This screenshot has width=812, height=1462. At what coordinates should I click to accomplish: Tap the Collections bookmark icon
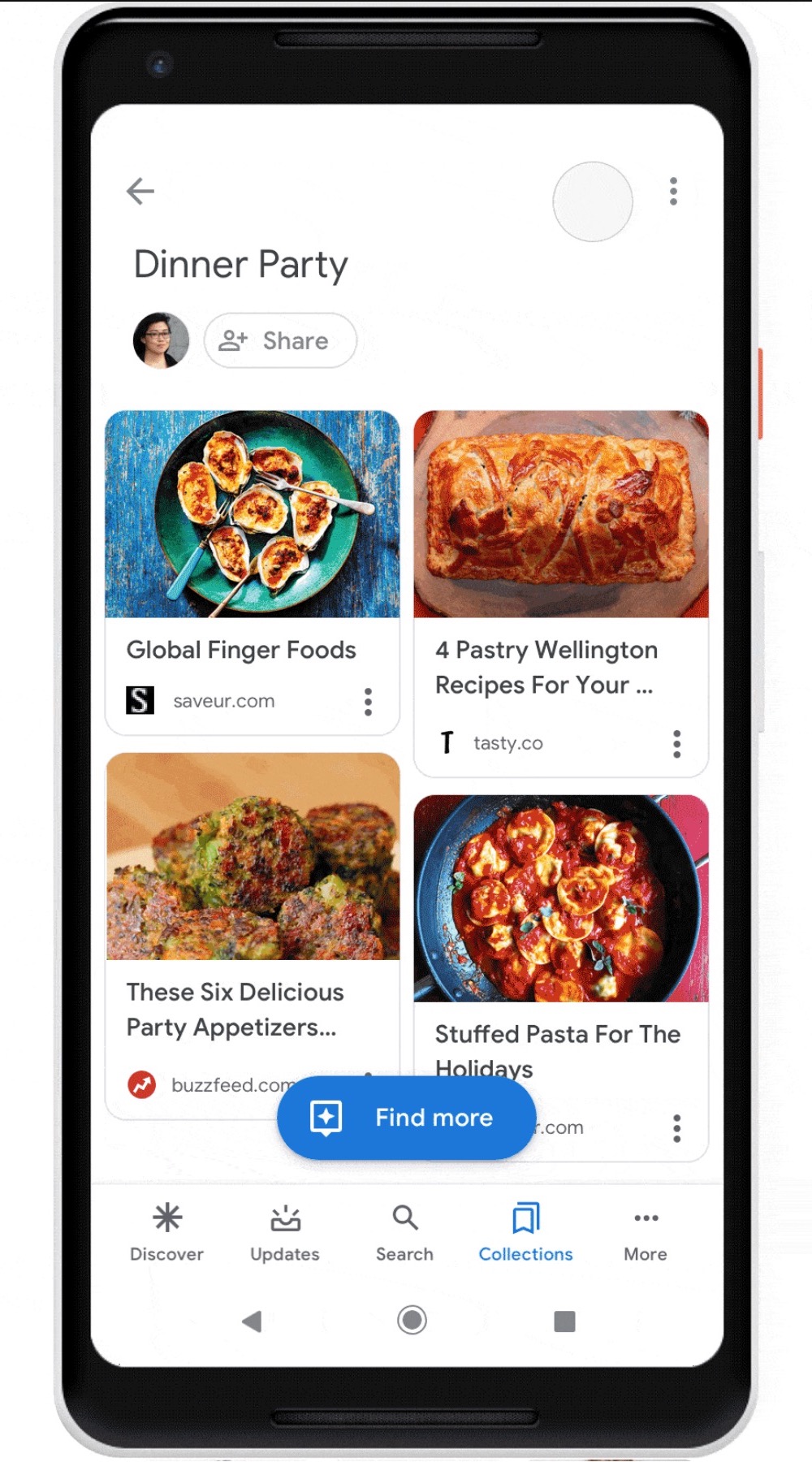pyautogui.click(x=525, y=1217)
